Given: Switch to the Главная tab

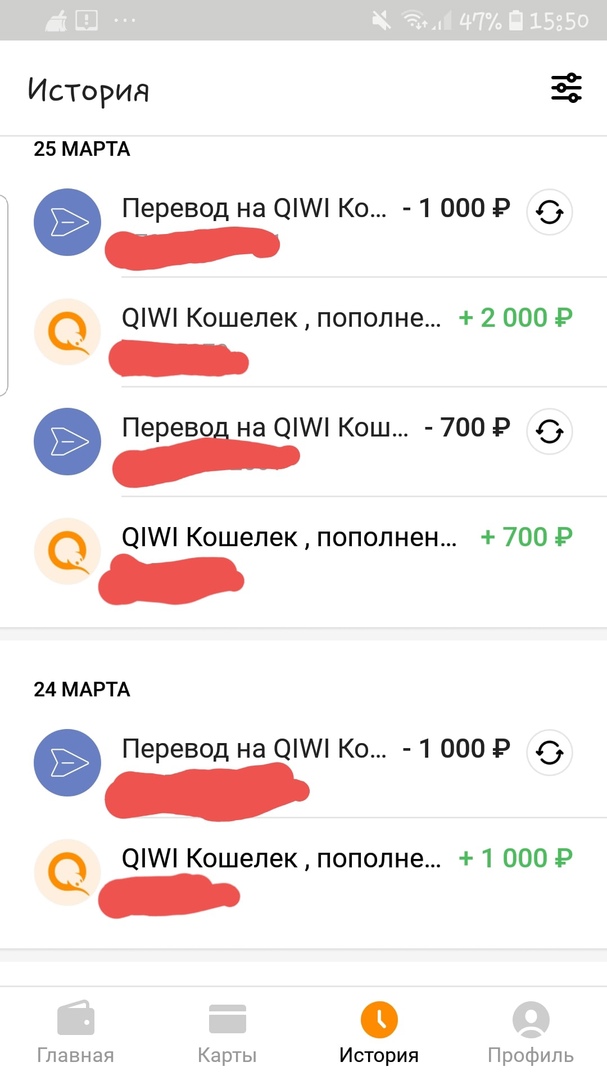Looking at the screenshot, I should click(x=75, y=1034).
